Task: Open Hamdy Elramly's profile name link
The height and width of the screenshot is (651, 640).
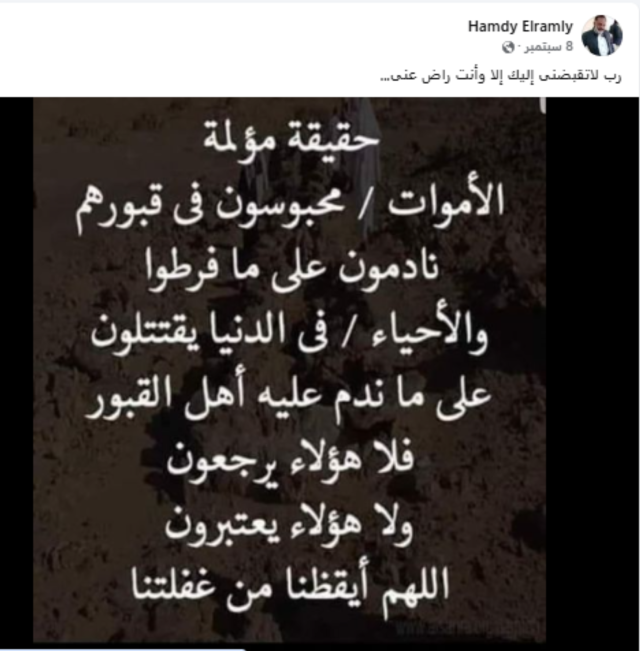Action: (520, 27)
